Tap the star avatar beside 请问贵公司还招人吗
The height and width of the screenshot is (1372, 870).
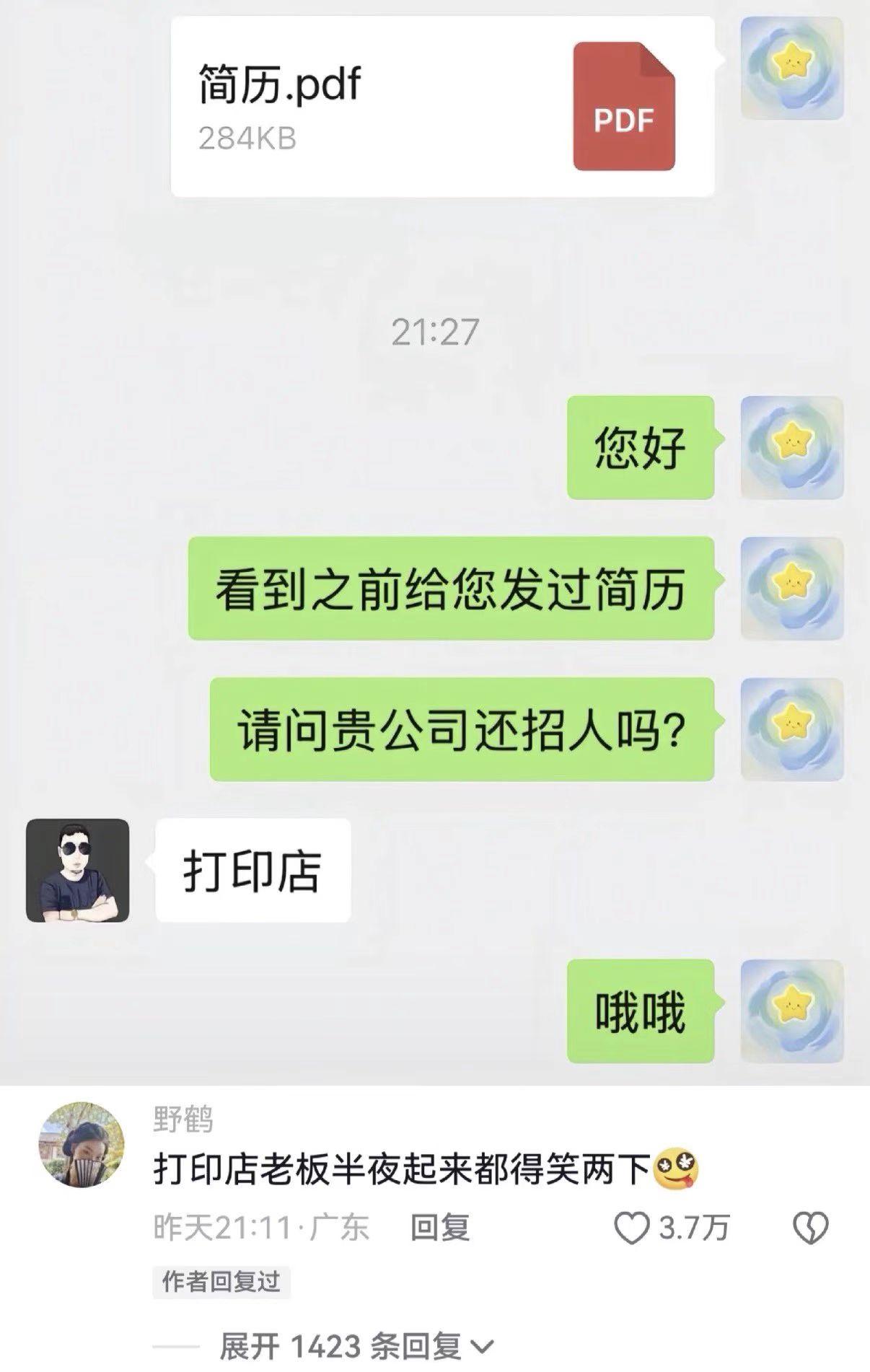[794, 730]
